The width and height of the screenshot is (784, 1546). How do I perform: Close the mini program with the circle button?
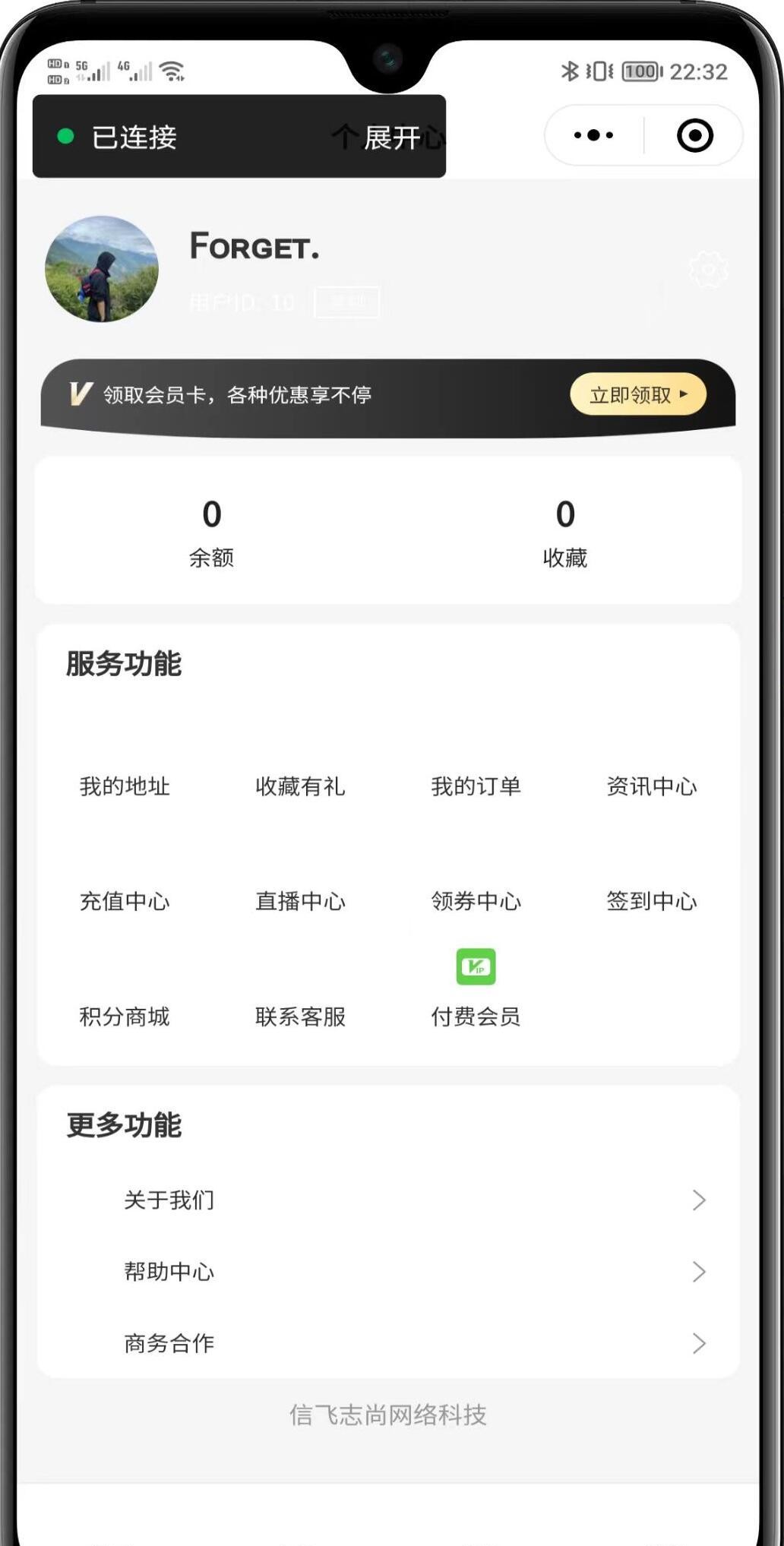(694, 135)
